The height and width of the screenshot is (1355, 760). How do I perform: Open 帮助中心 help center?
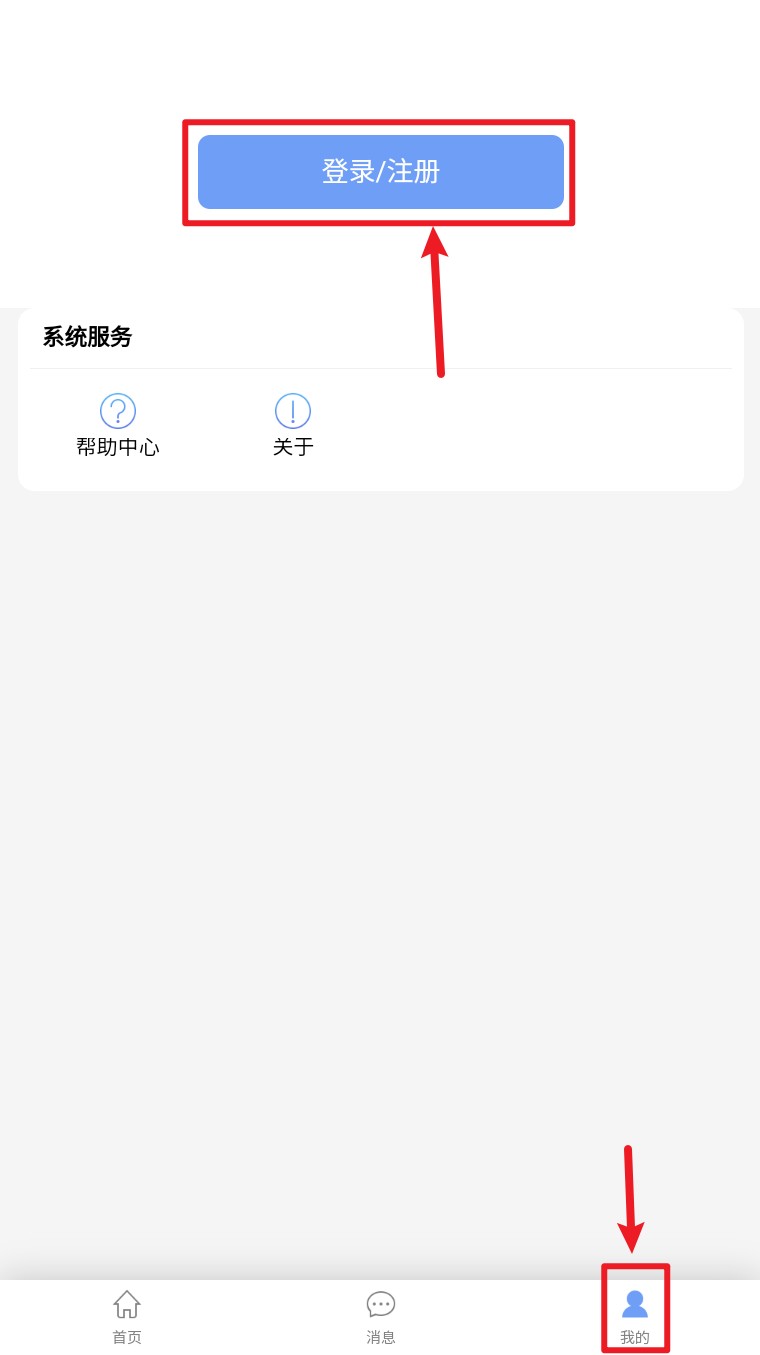coord(118,425)
